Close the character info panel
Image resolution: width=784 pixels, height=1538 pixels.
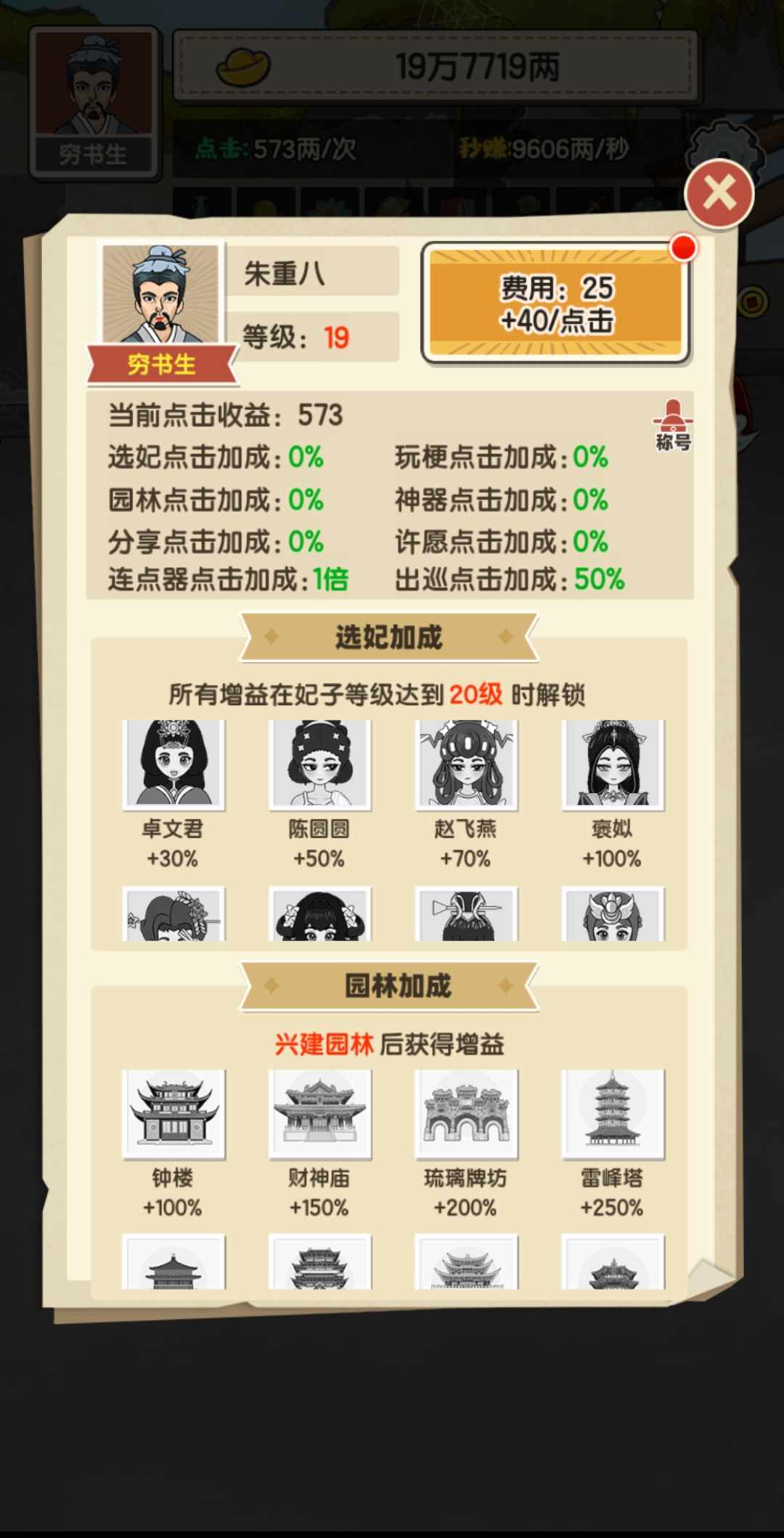719,194
